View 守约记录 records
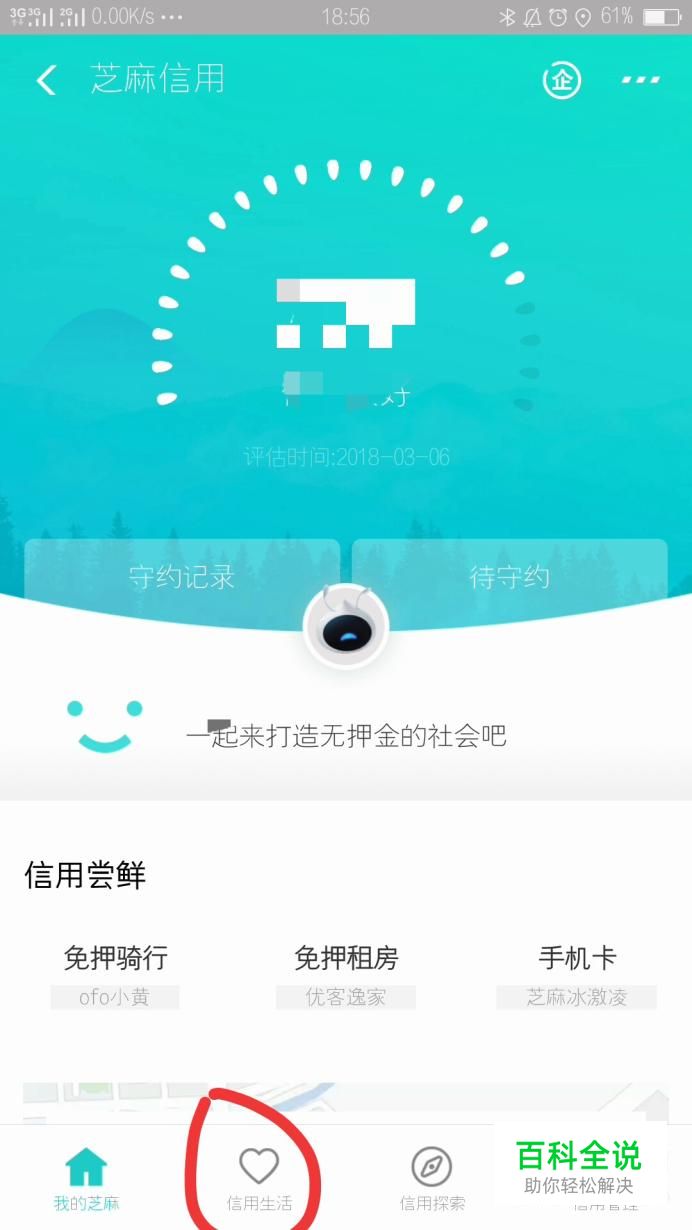692x1230 pixels. pyautogui.click(x=182, y=577)
